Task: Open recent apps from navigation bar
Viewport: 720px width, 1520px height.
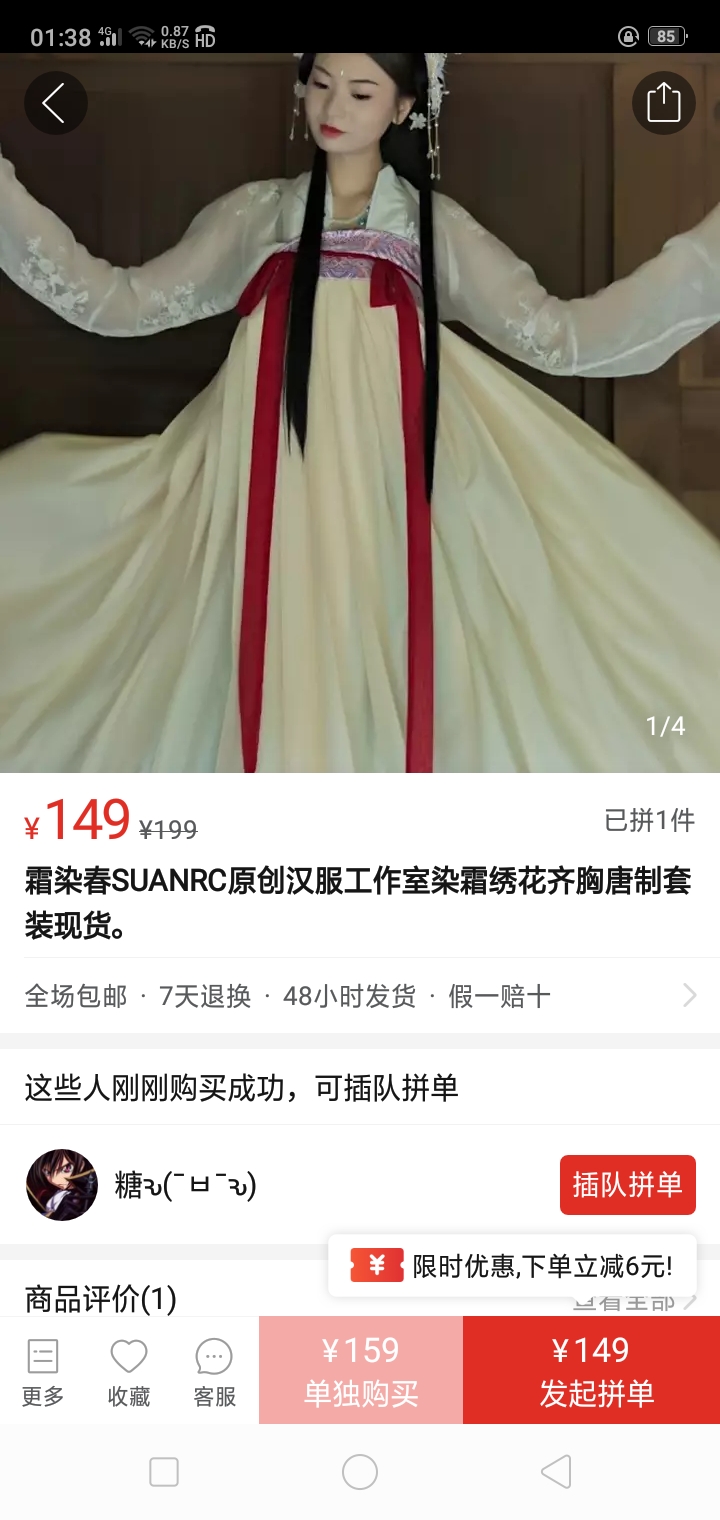Action: tap(164, 1472)
